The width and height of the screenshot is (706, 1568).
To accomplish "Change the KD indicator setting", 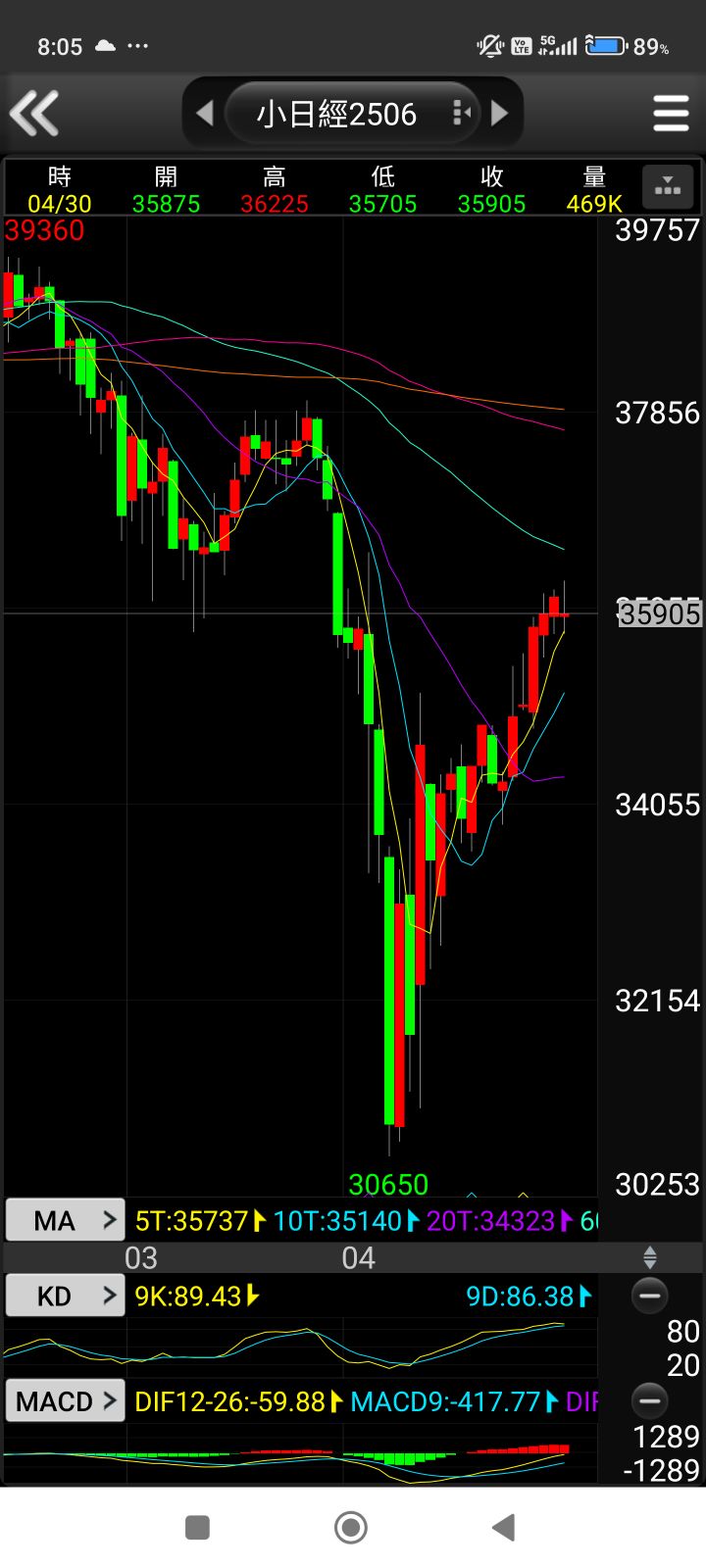I will tap(65, 1296).
